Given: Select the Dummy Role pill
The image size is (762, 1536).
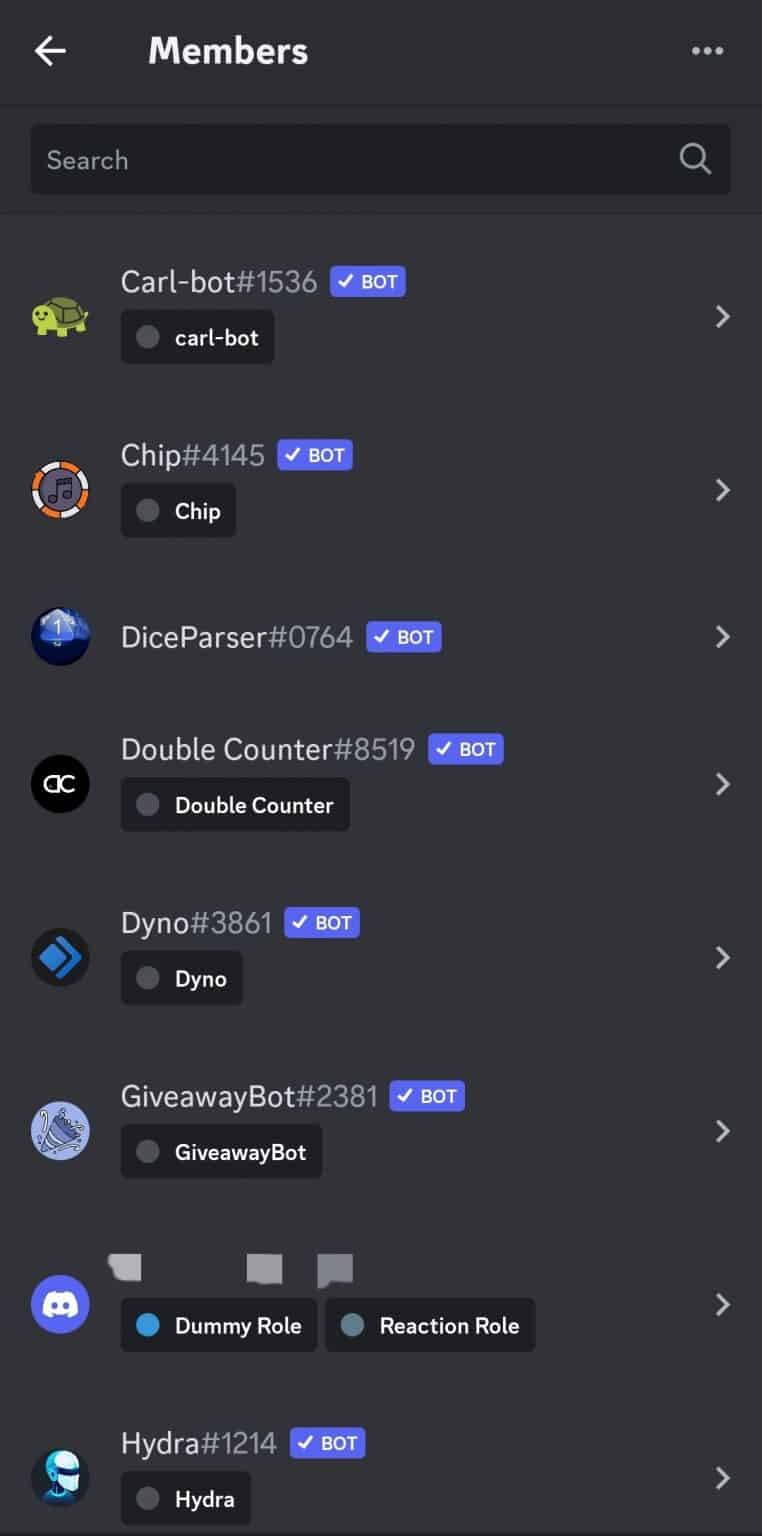Looking at the screenshot, I should 218,1325.
